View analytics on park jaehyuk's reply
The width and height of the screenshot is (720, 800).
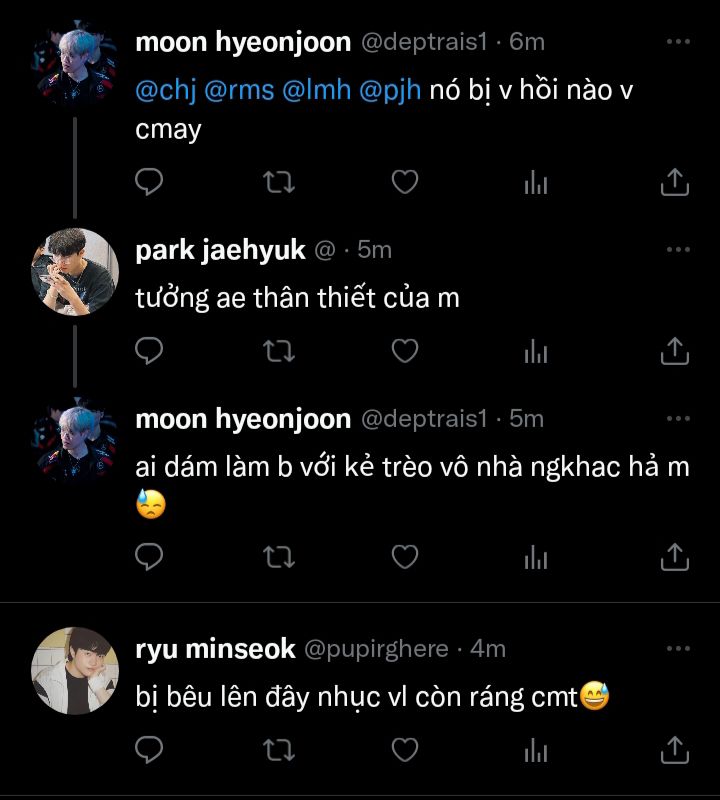click(x=537, y=350)
